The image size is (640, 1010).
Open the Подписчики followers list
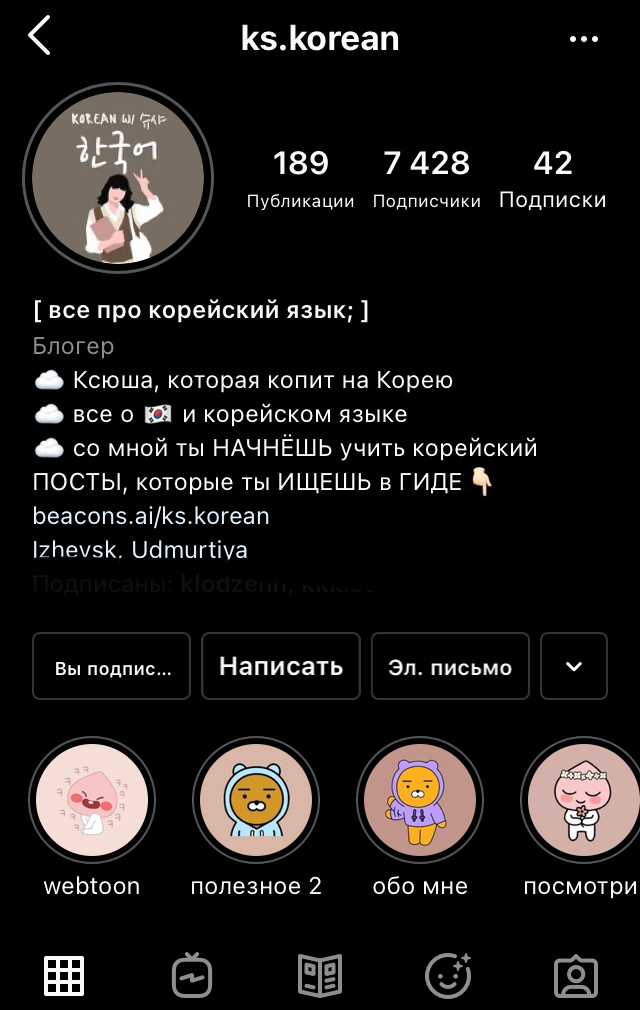point(426,178)
